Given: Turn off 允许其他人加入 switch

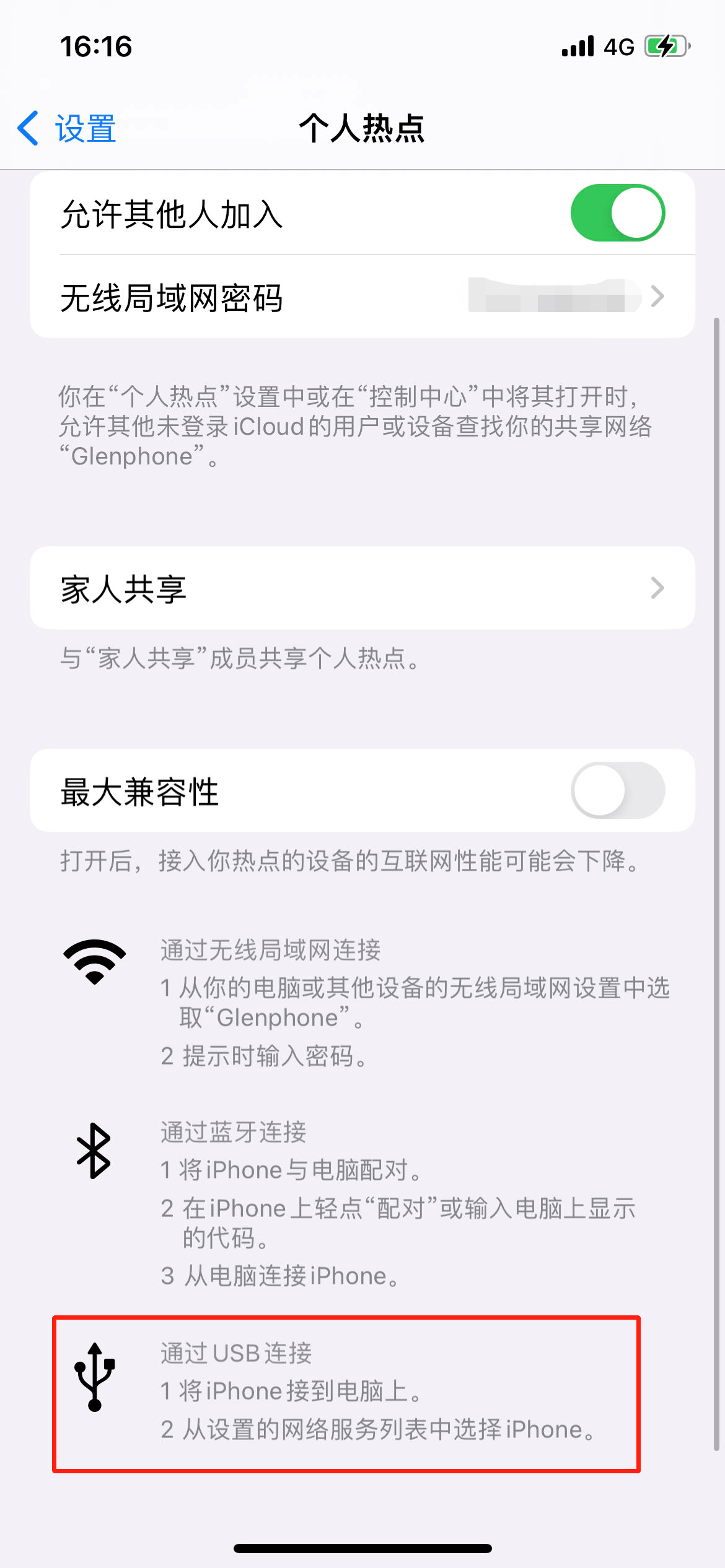Looking at the screenshot, I should tap(617, 213).
